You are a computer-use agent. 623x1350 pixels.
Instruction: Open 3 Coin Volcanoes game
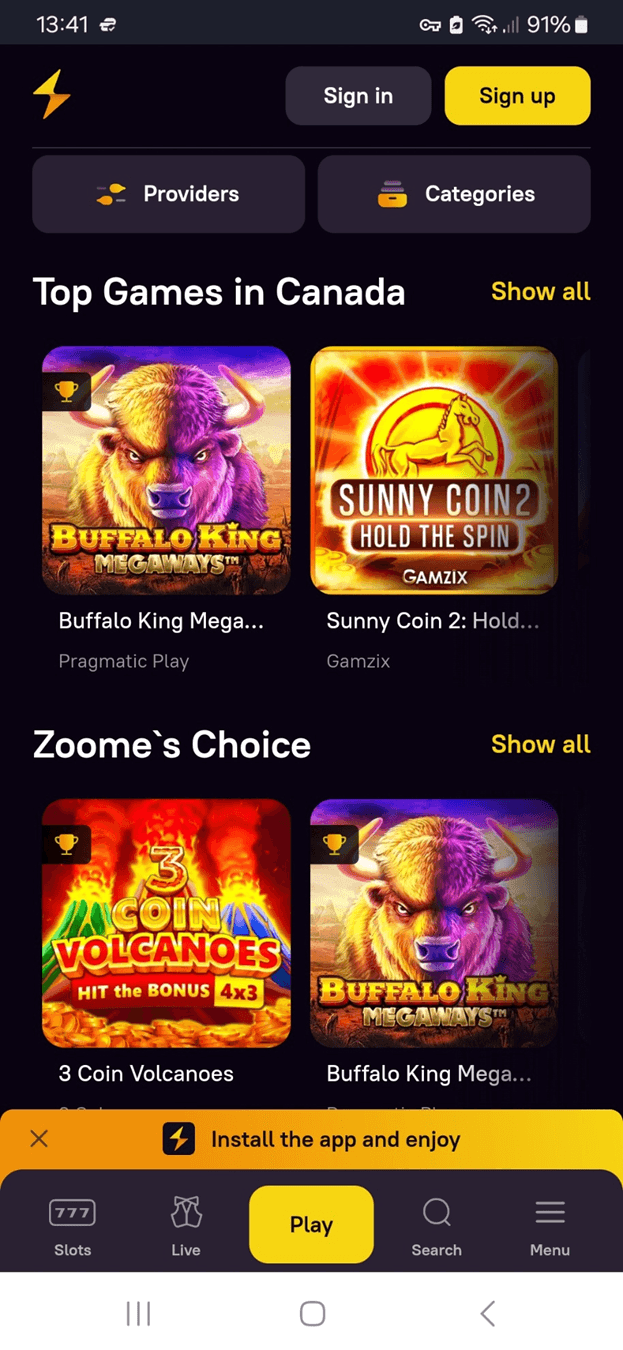pyautogui.click(x=166, y=922)
